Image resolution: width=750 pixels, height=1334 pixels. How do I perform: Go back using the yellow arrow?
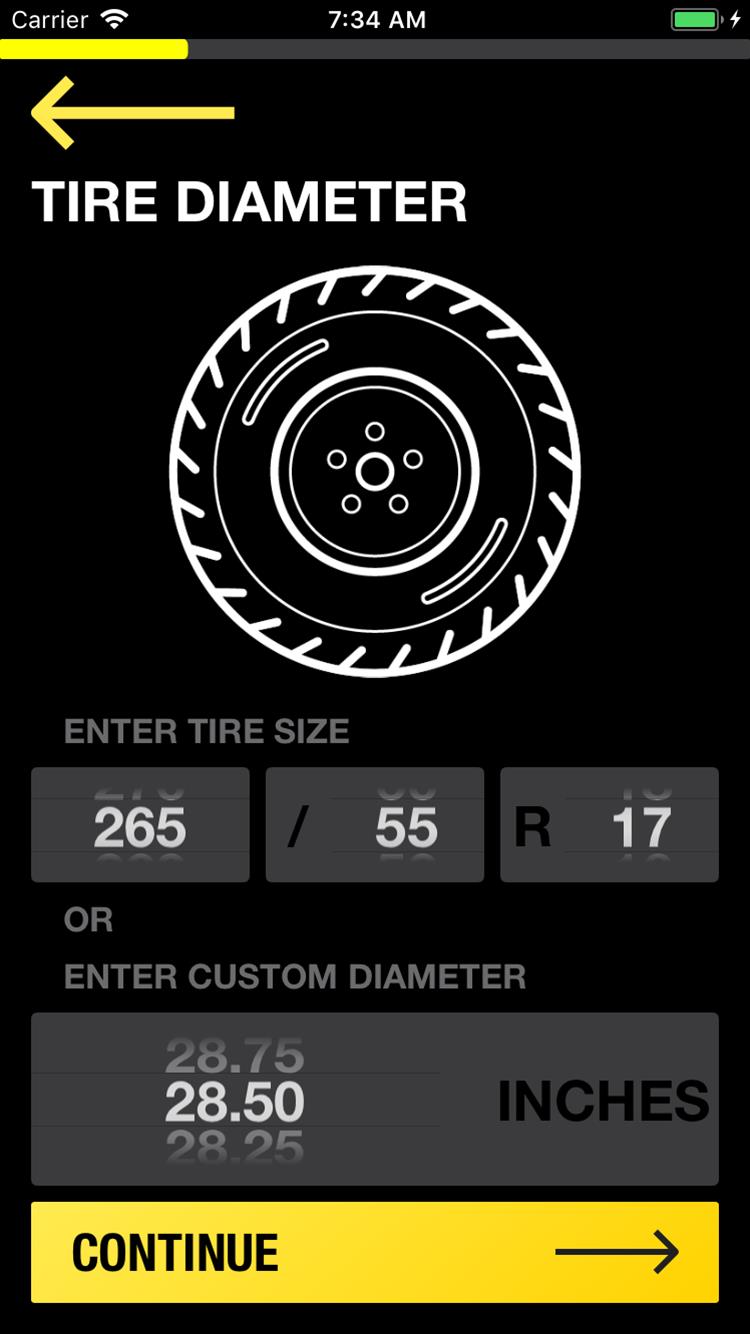tap(132, 112)
